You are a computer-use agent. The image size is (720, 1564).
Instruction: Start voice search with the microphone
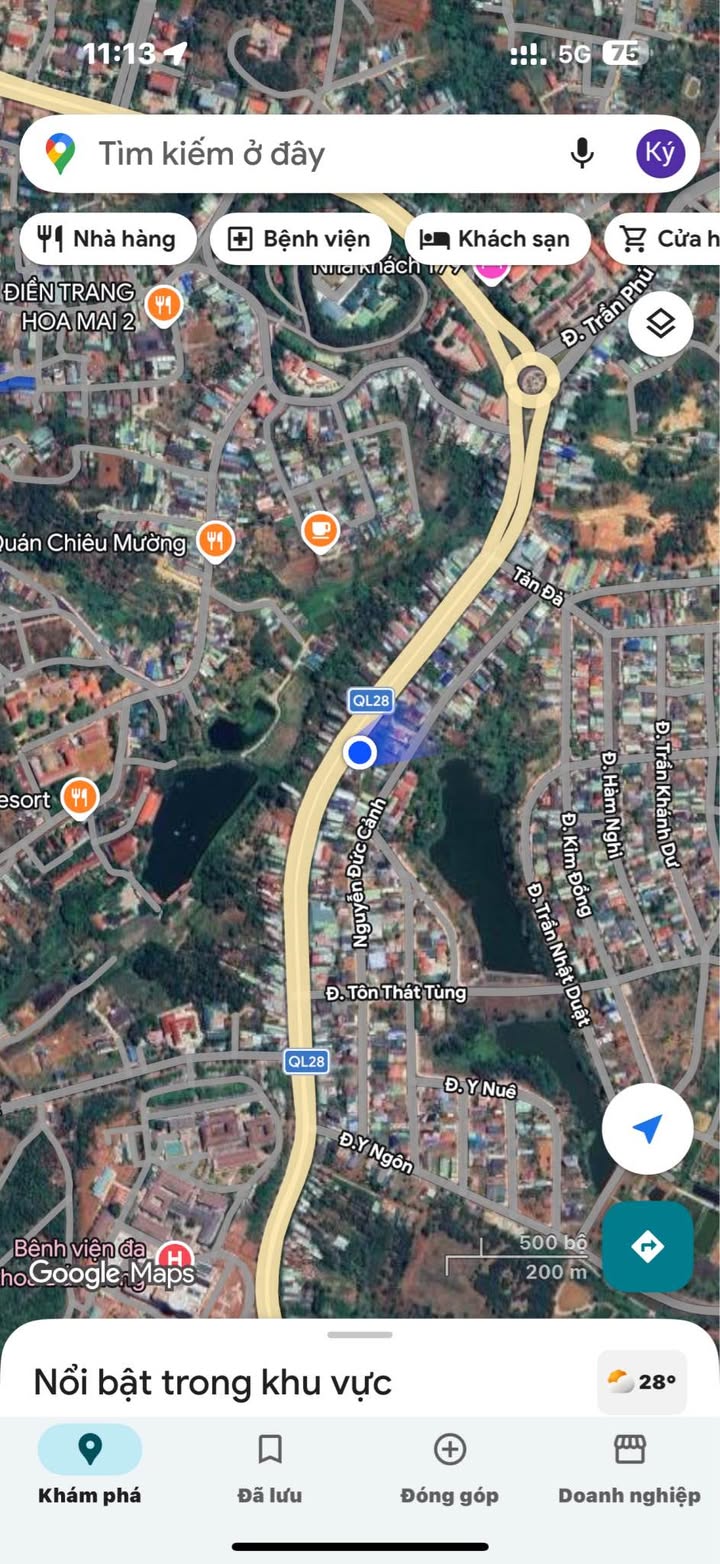582,154
